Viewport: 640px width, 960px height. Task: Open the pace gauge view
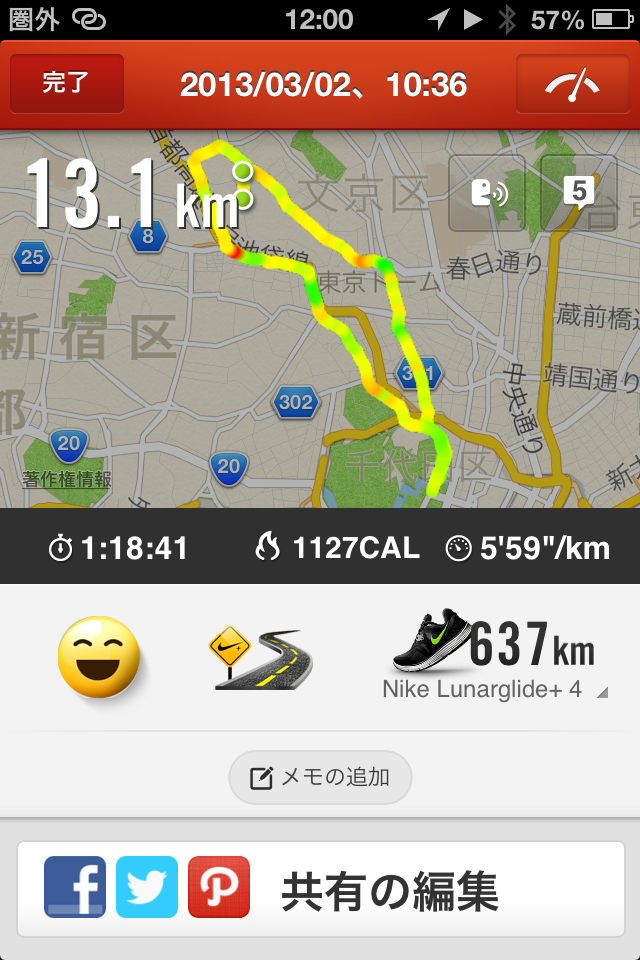[x=571, y=84]
